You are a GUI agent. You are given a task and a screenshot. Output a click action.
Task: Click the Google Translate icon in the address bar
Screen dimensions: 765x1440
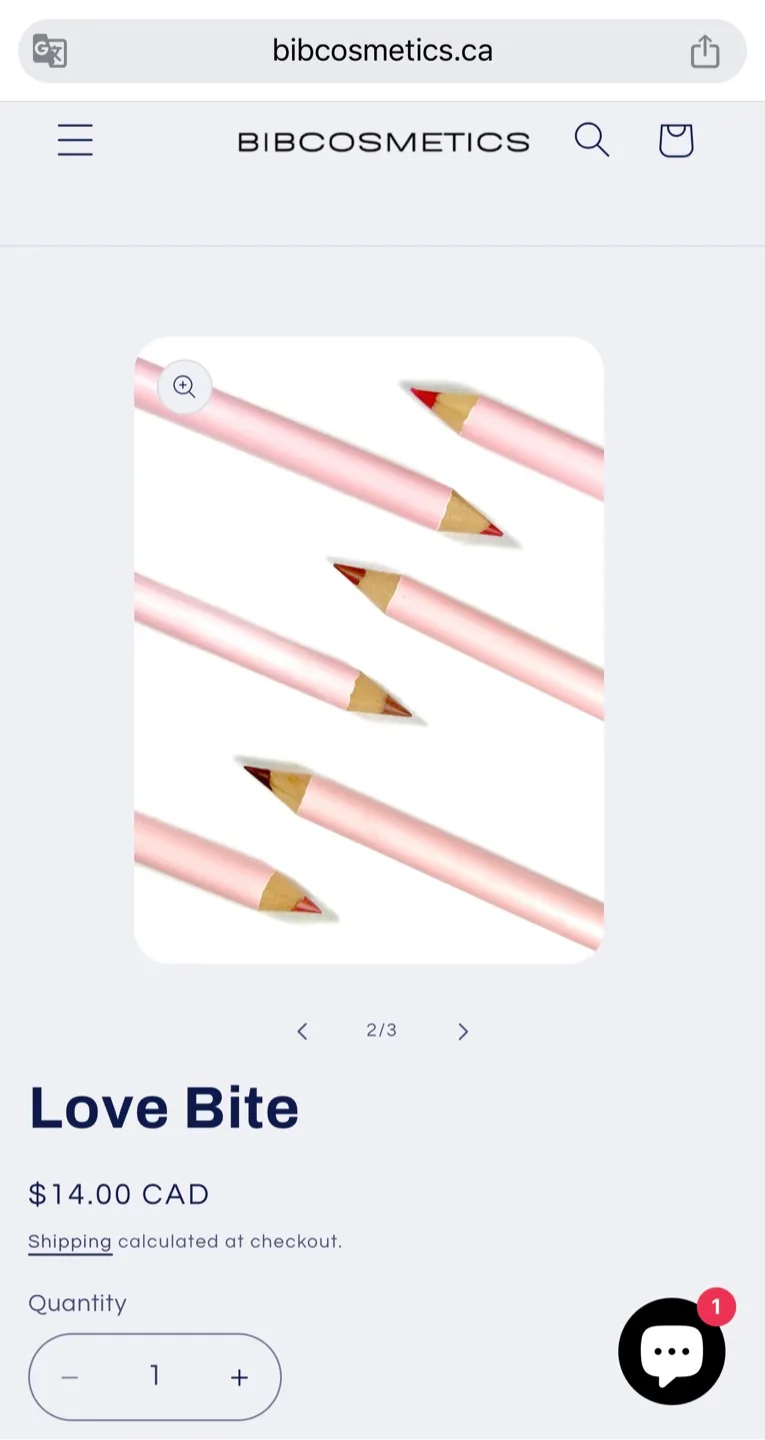[49, 51]
